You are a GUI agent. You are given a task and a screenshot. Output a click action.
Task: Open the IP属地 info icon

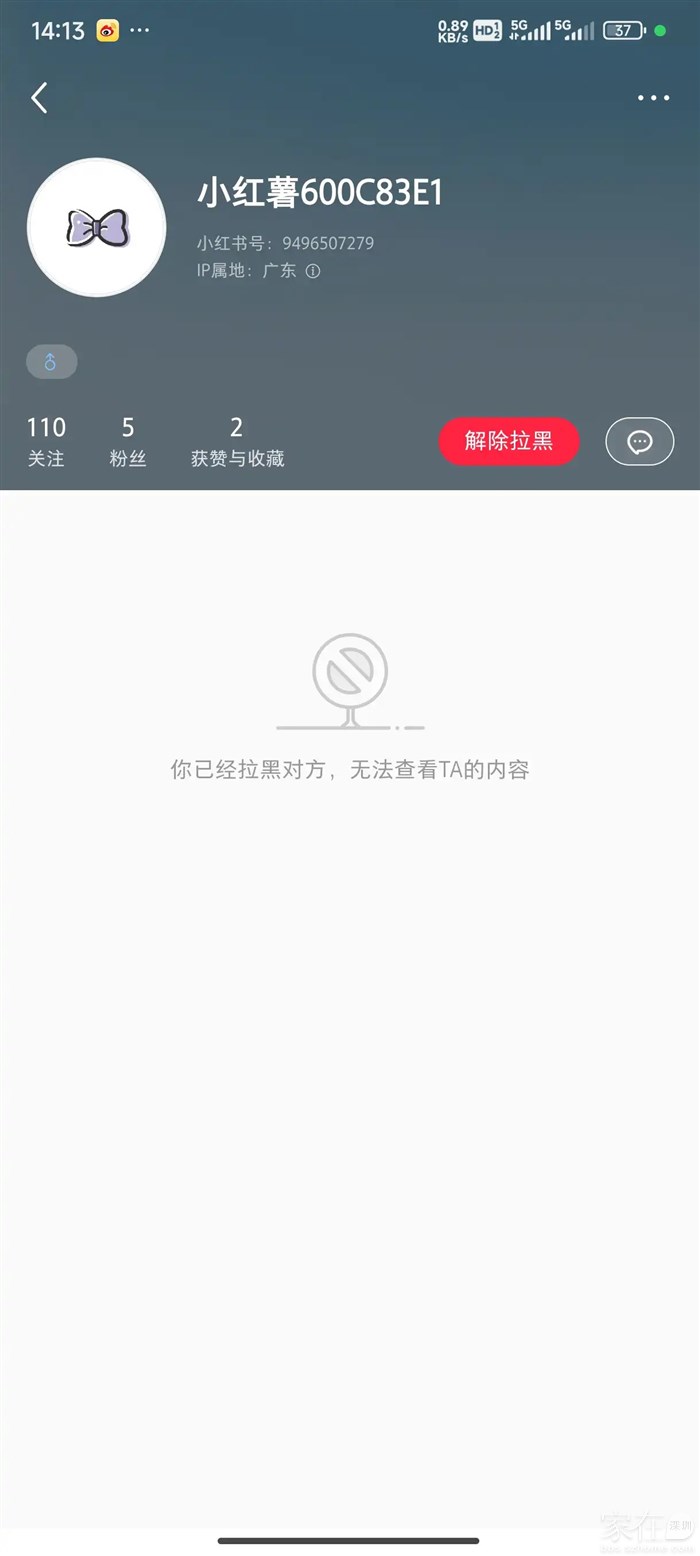[313, 271]
